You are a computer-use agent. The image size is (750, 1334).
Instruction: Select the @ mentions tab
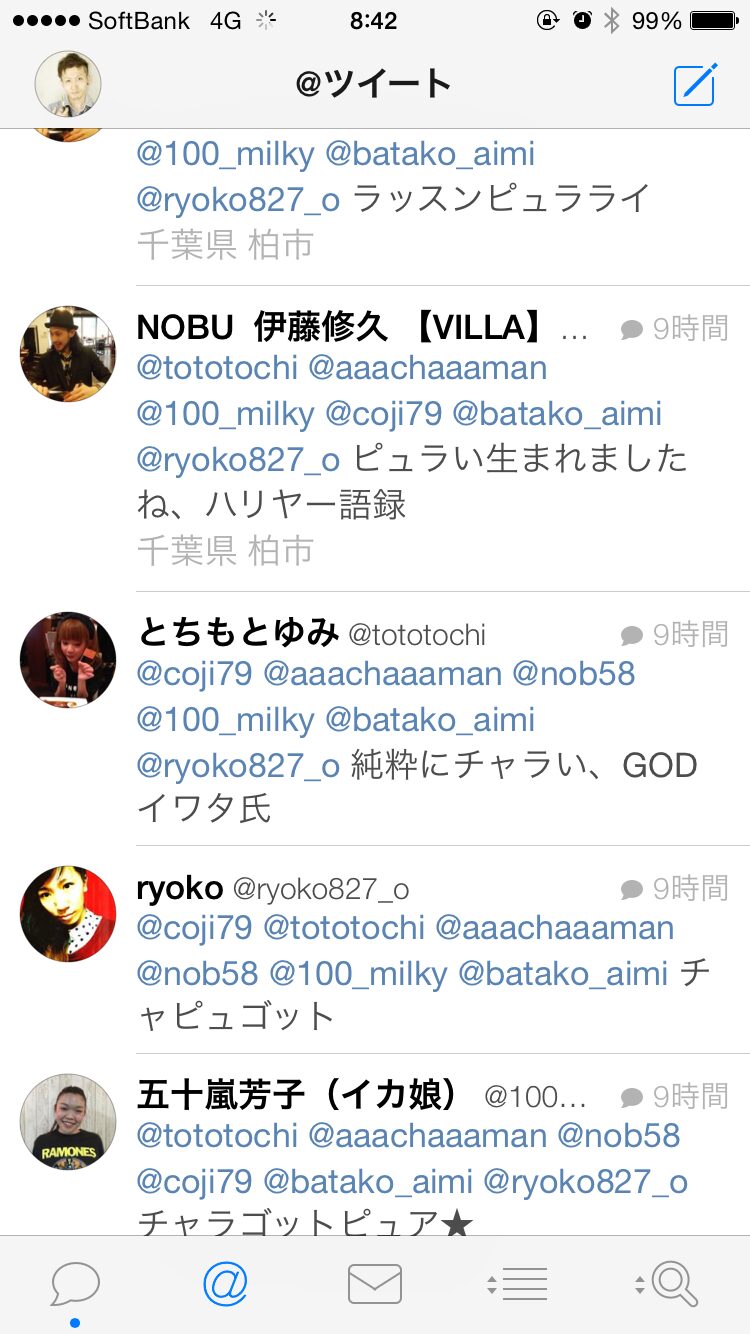pos(225,1284)
